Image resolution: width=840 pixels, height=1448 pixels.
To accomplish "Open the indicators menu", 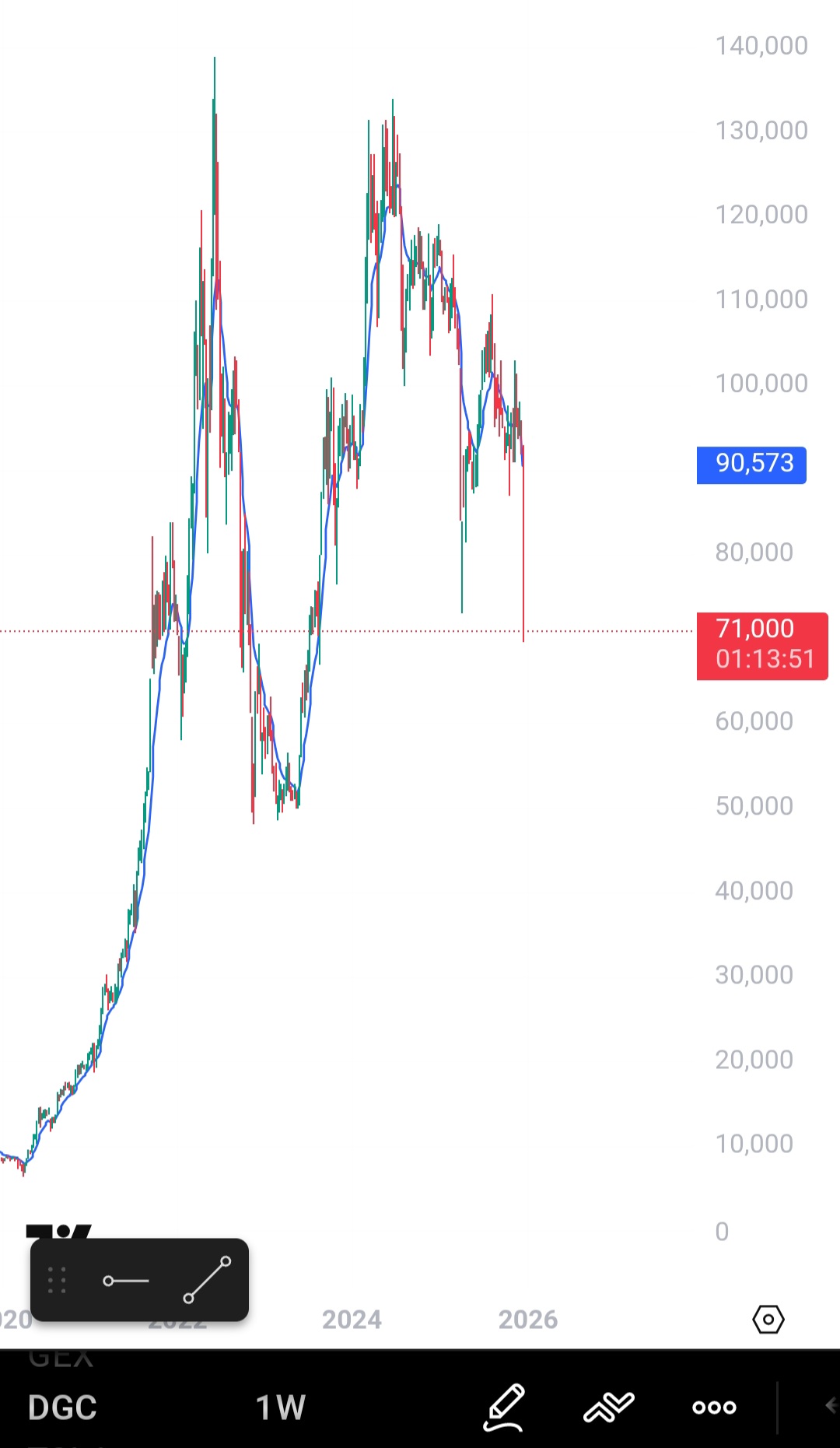I will pos(609,1407).
